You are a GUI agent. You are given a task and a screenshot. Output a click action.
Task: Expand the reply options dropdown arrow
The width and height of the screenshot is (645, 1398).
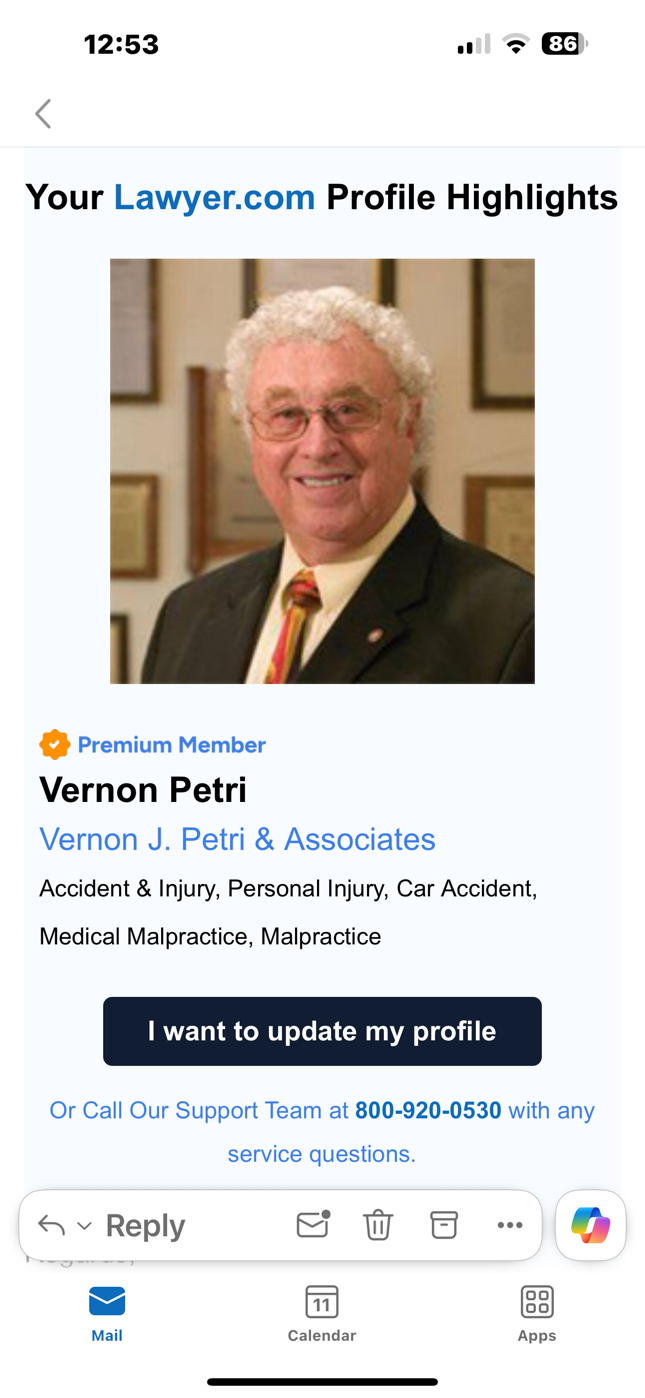(85, 1226)
